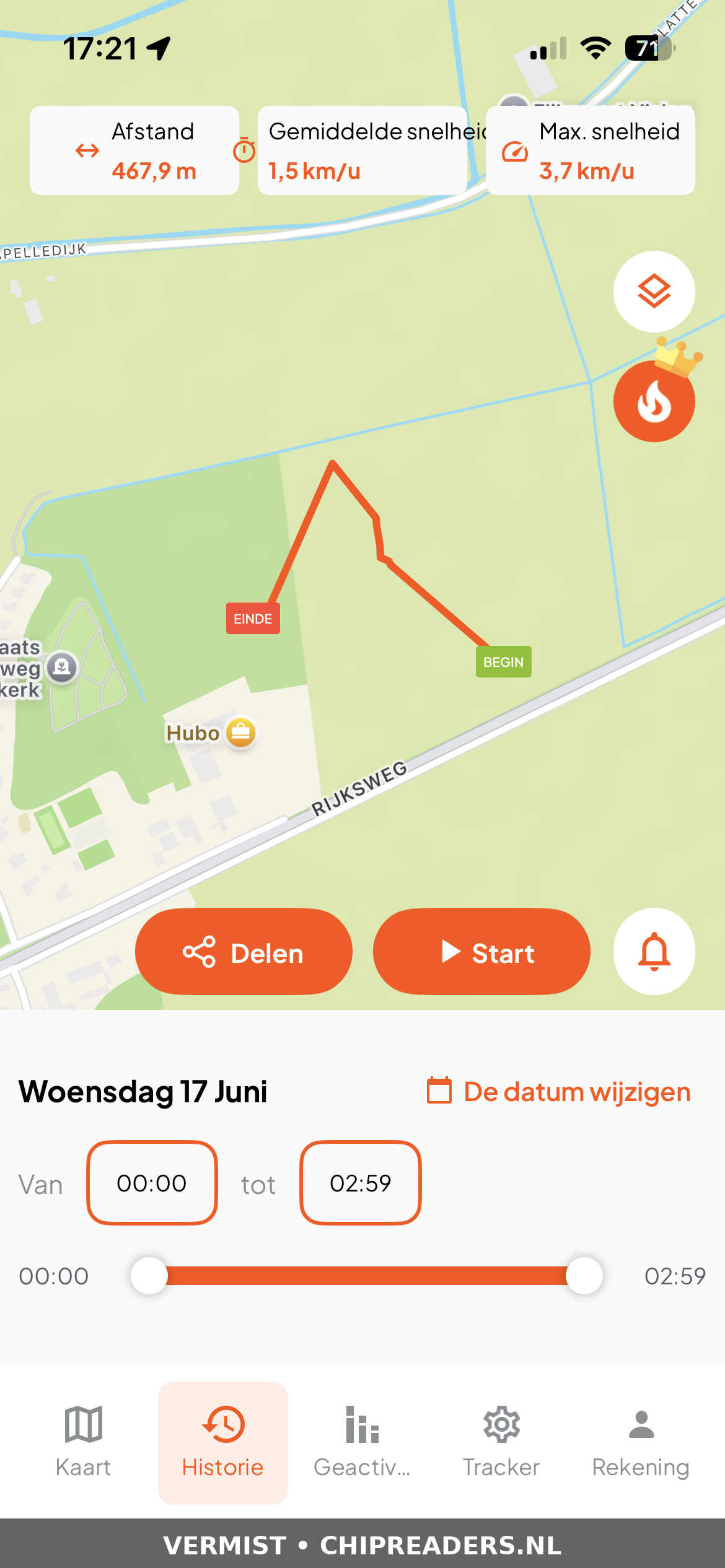The image size is (725, 1568).
Task: Open the Tracker tab
Action: pyautogui.click(x=501, y=1442)
